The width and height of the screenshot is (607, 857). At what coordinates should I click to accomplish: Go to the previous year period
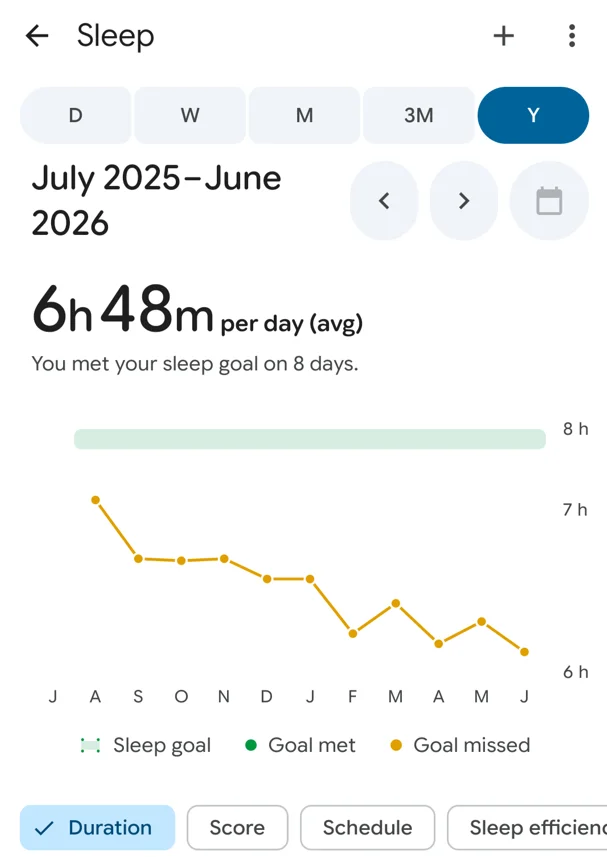[384, 201]
